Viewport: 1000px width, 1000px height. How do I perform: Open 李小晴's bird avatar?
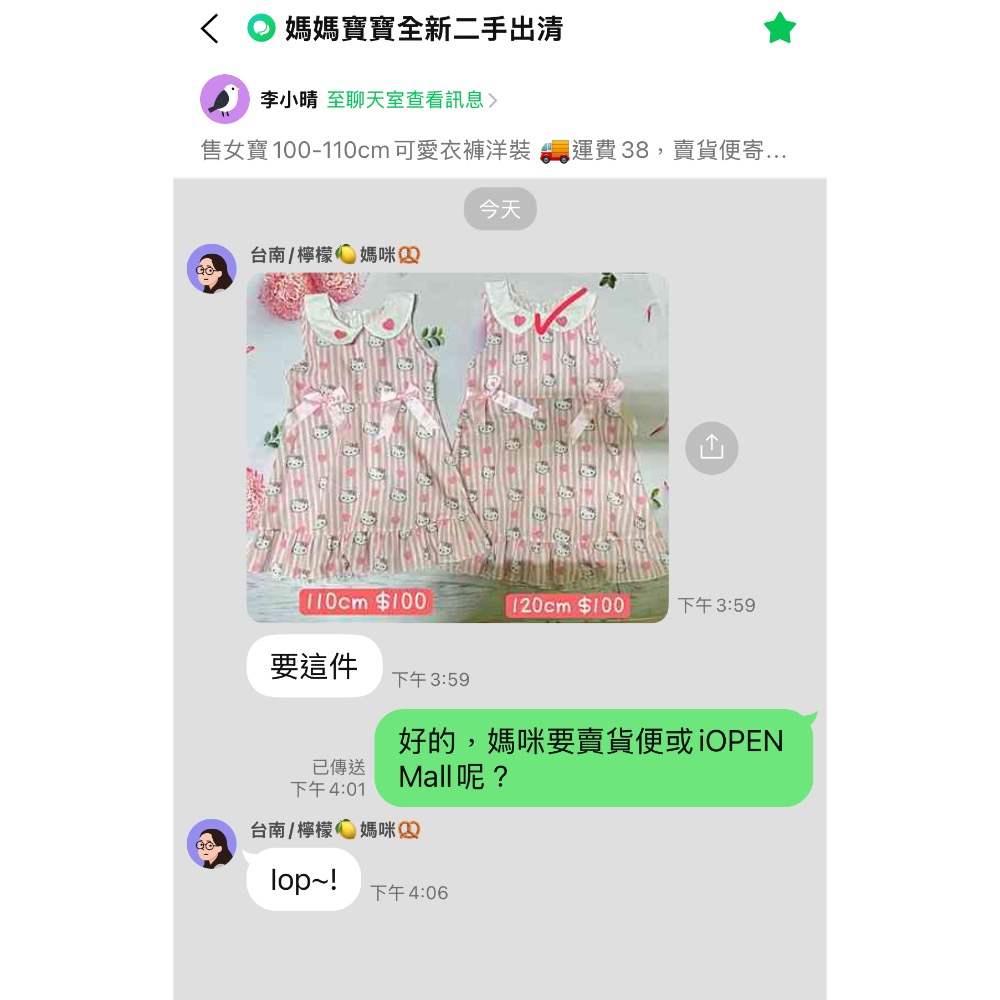[x=224, y=99]
